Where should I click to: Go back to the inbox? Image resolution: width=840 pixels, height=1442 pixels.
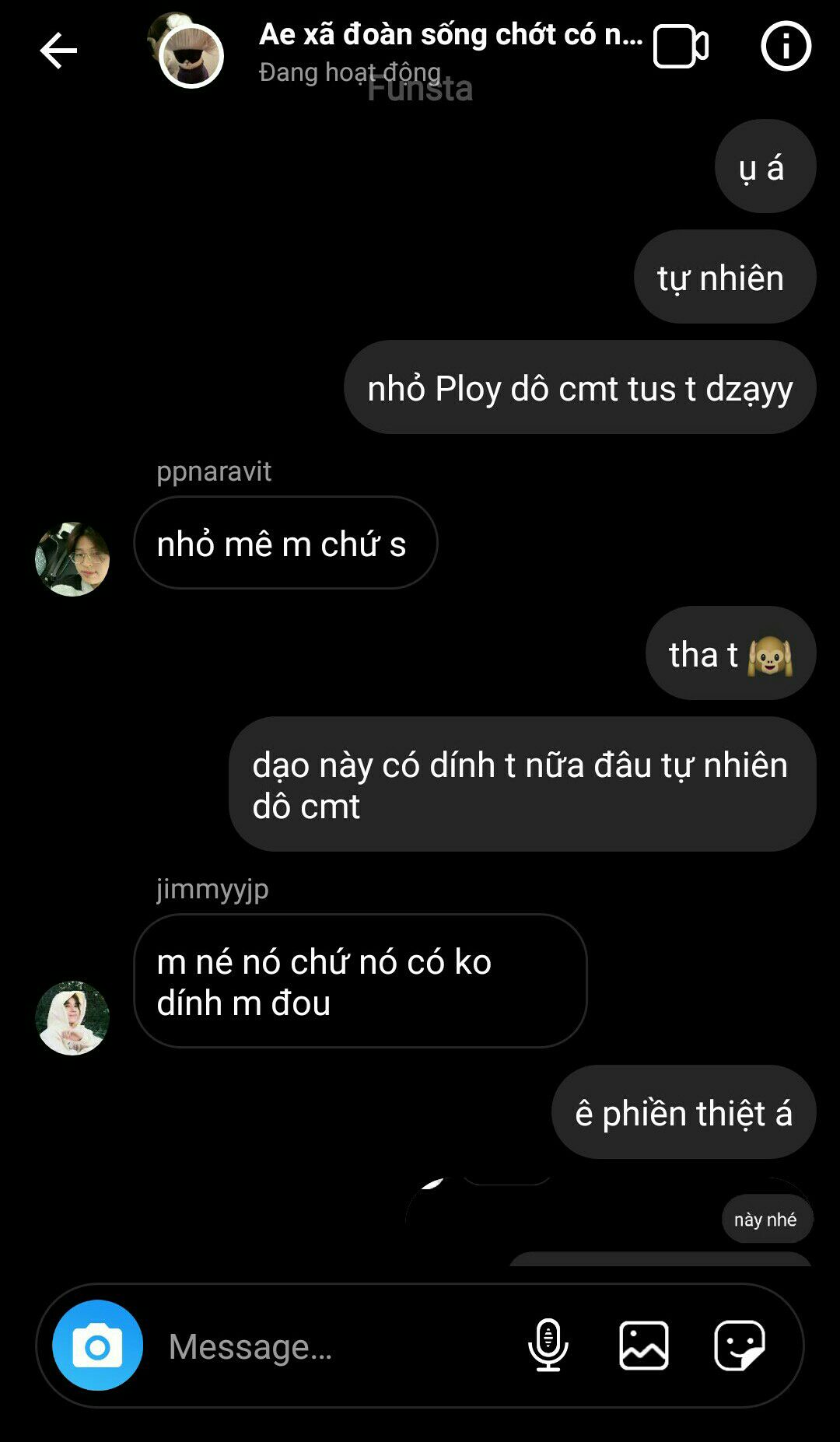[x=58, y=51]
